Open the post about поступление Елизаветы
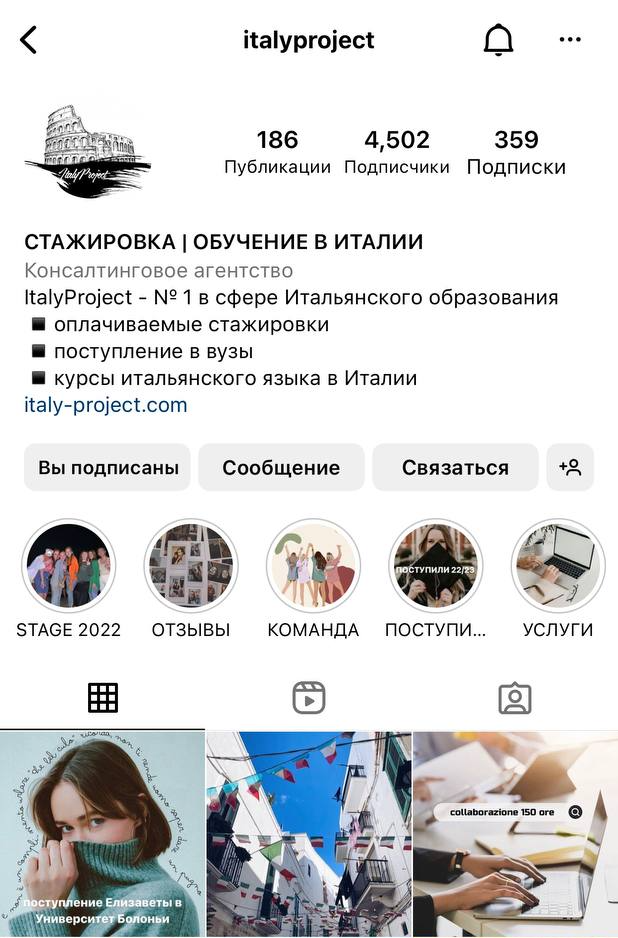 pos(102,835)
